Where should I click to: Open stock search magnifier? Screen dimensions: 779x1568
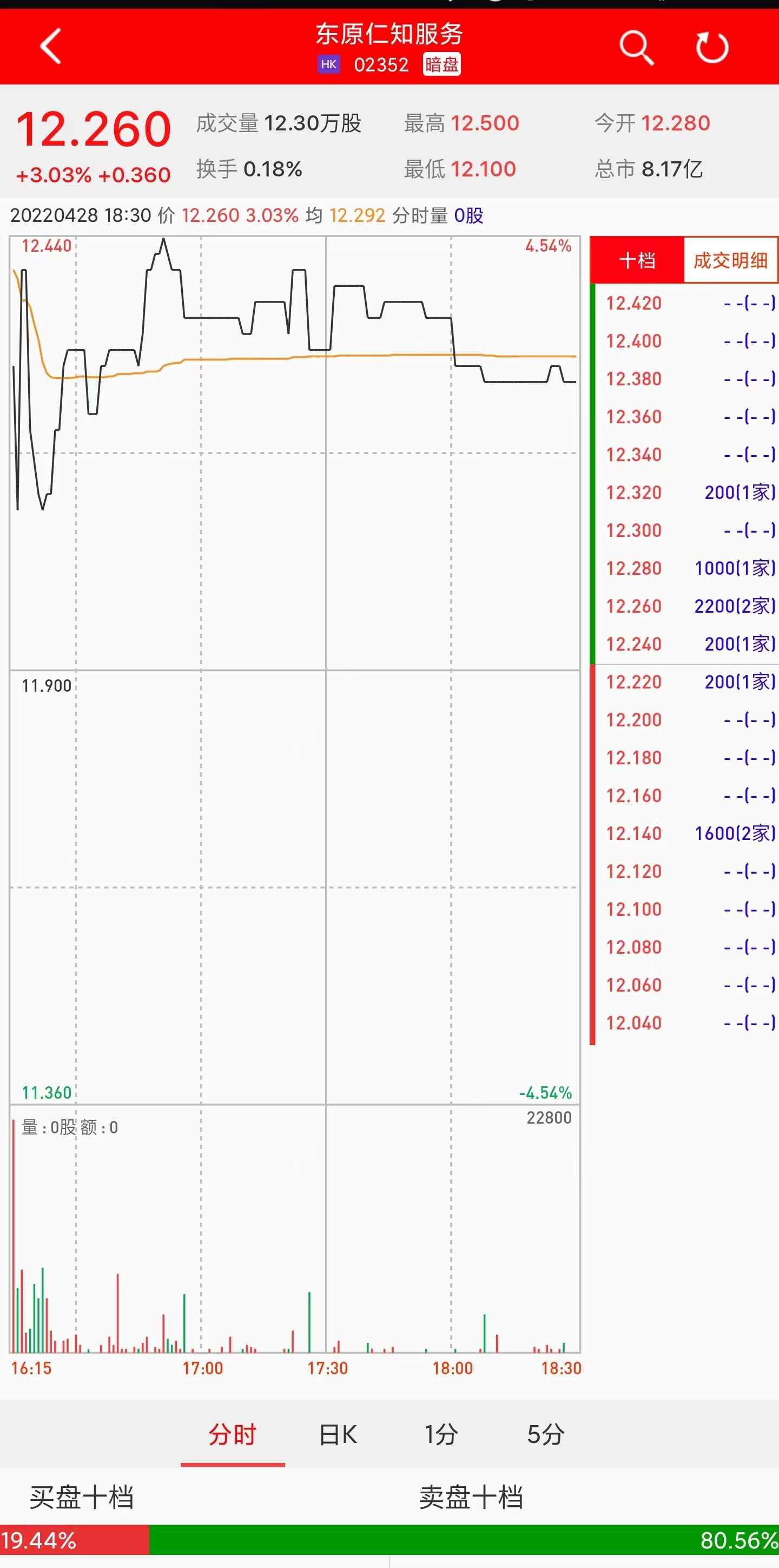coord(636,48)
